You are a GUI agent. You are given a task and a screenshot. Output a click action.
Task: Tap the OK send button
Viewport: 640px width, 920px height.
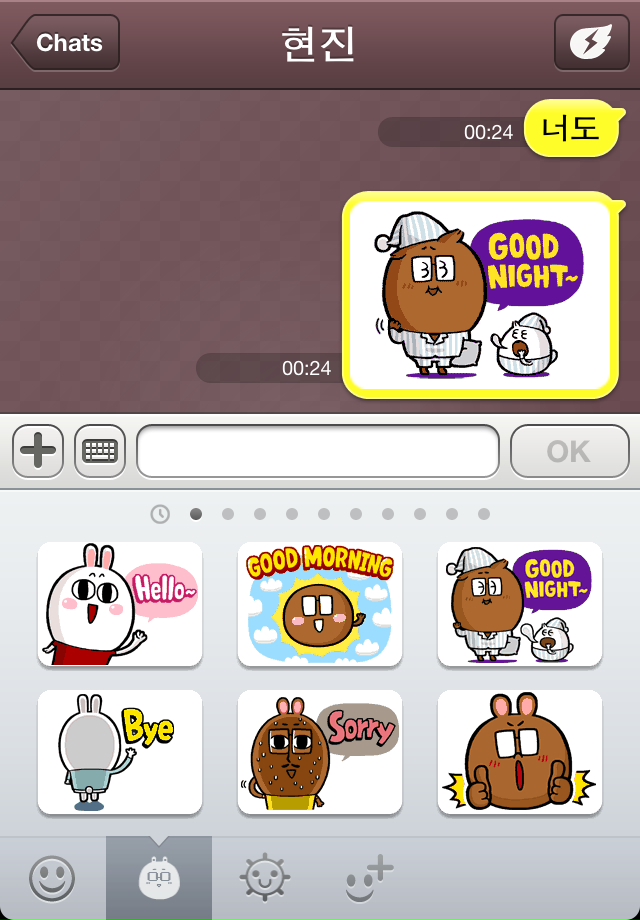pyautogui.click(x=568, y=451)
